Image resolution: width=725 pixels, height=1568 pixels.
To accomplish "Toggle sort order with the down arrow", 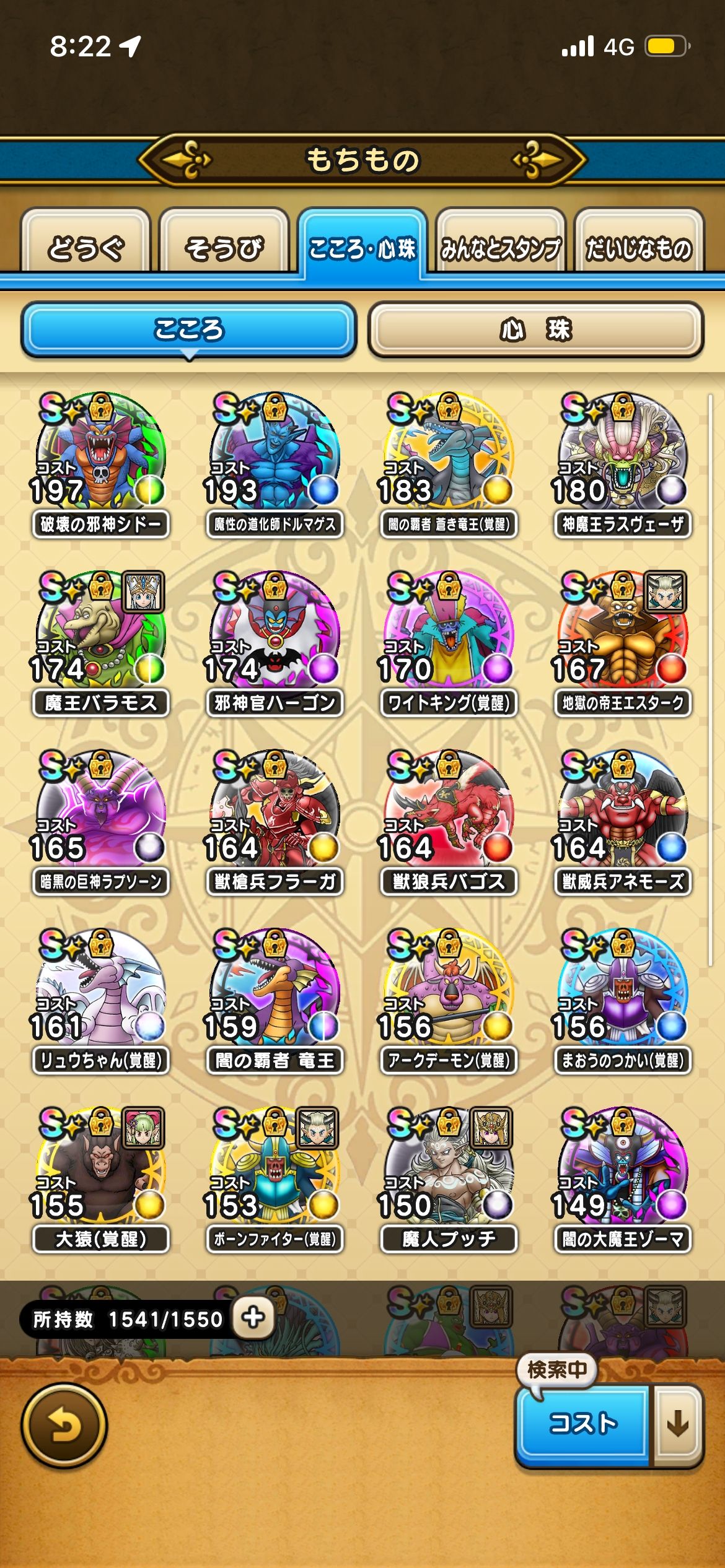I will click(x=678, y=1424).
